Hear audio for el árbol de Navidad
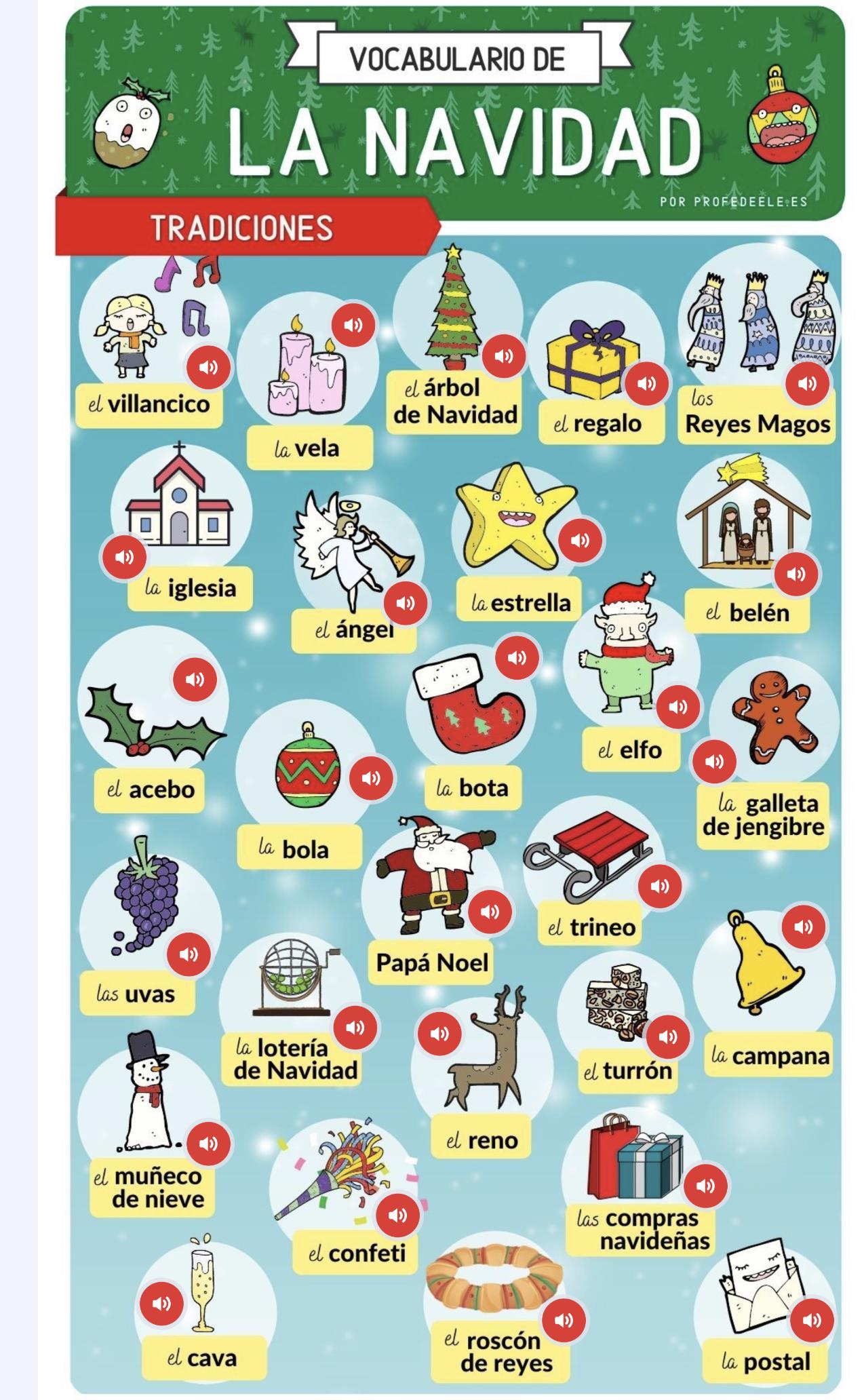The image size is (864, 1400). pos(504,356)
